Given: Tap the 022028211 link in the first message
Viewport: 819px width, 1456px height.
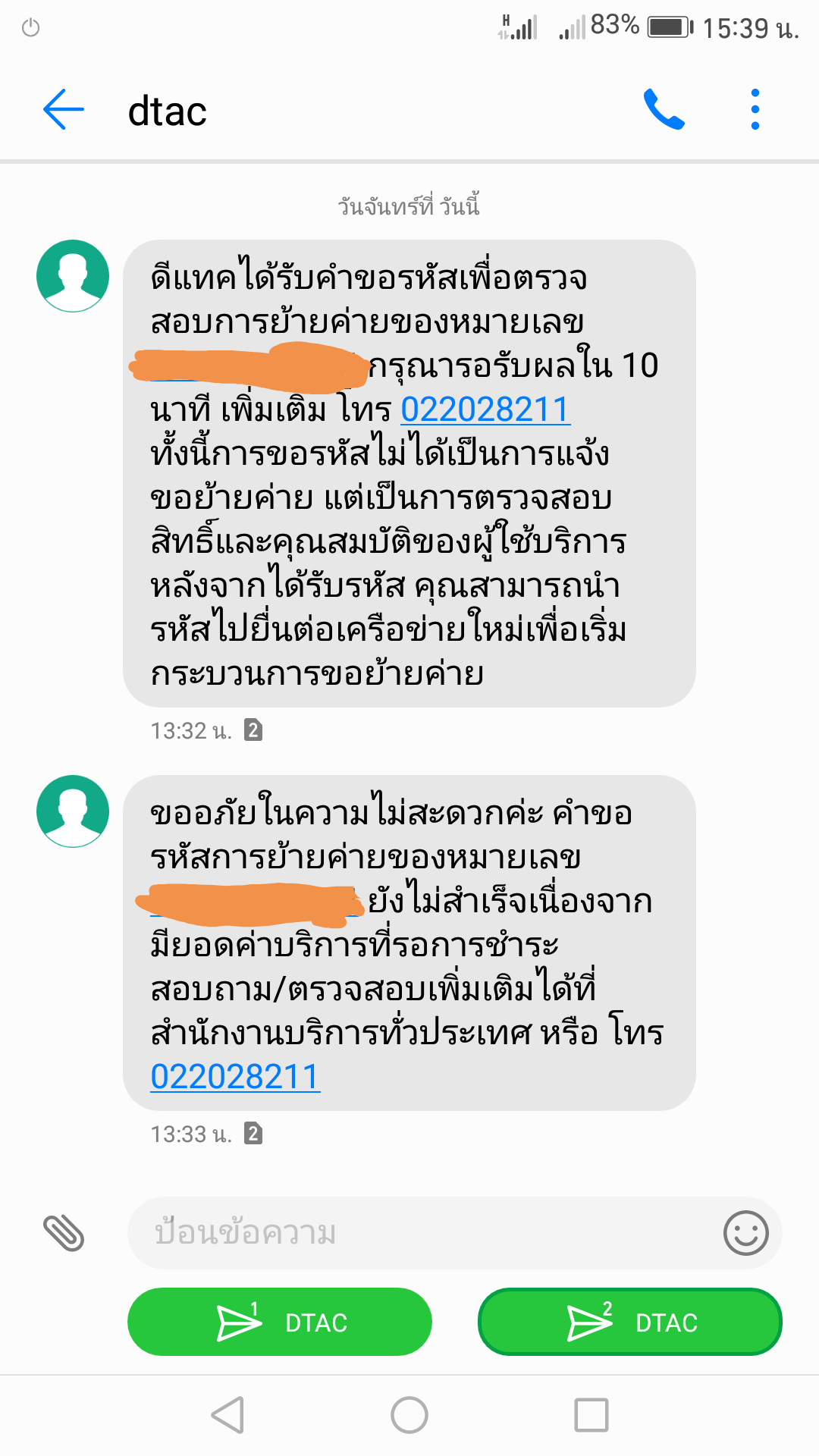Looking at the screenshot, I should tap(485, 409).
